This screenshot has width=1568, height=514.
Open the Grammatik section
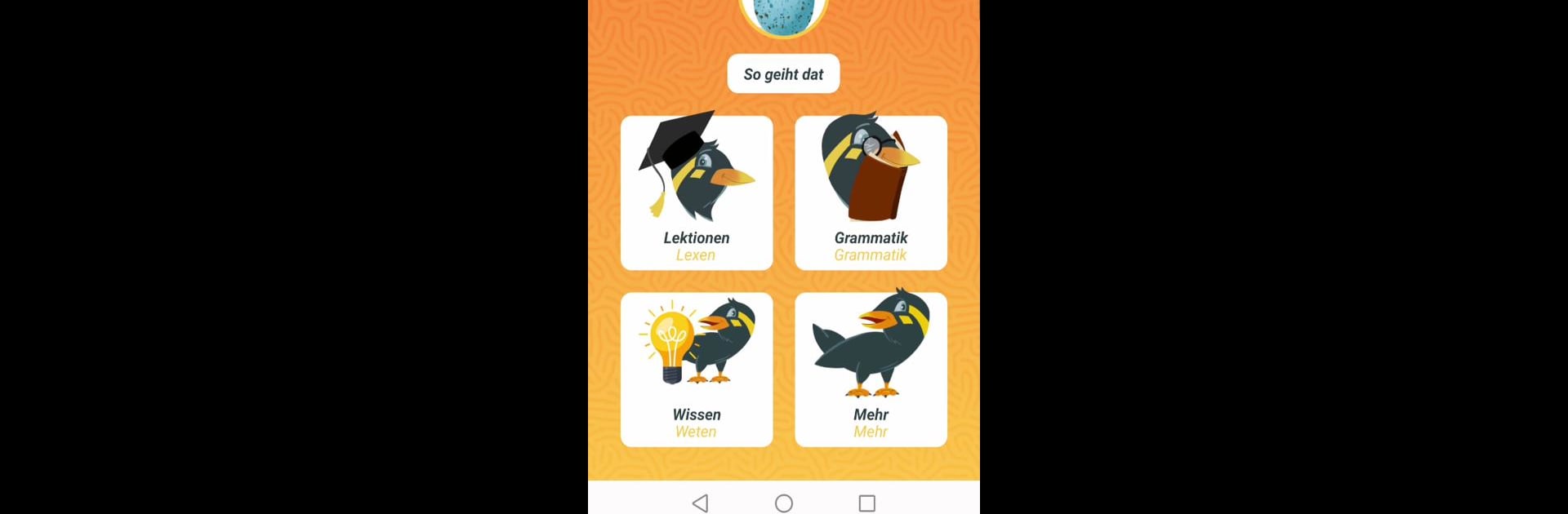click(x=871, y=193)
